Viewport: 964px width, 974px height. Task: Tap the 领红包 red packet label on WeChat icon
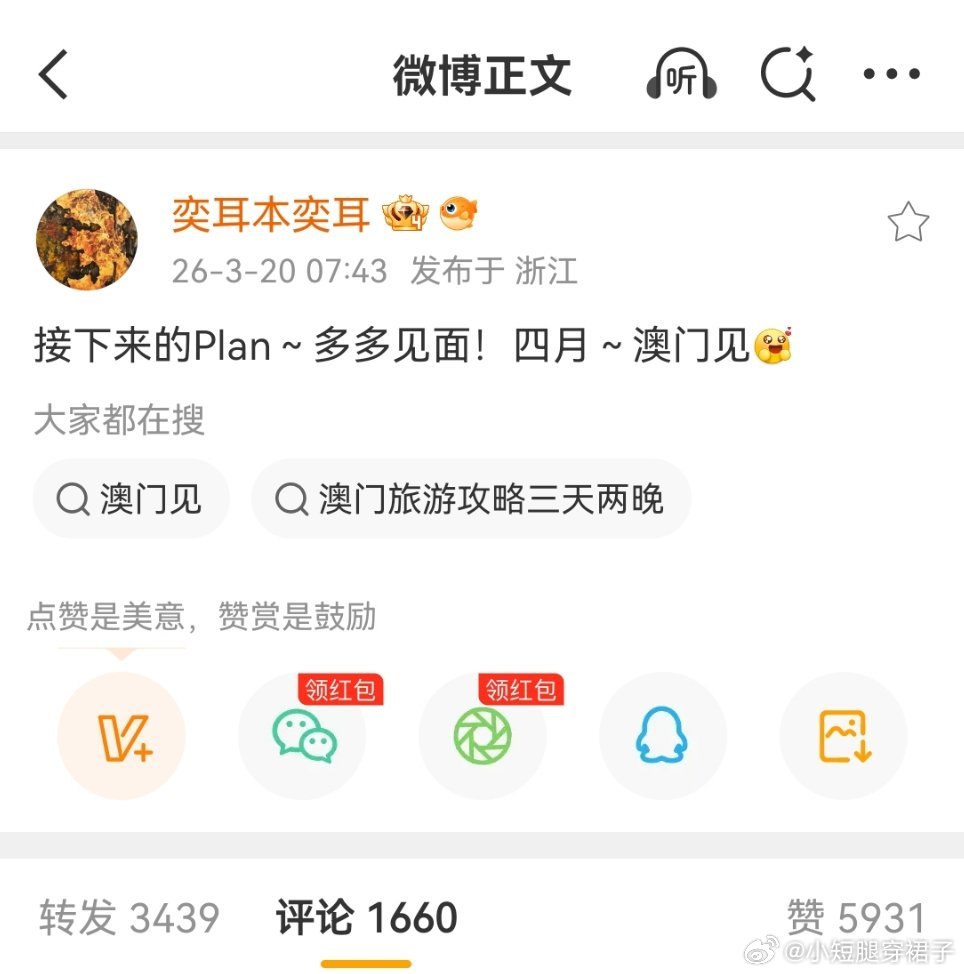[x=341, y=690]
